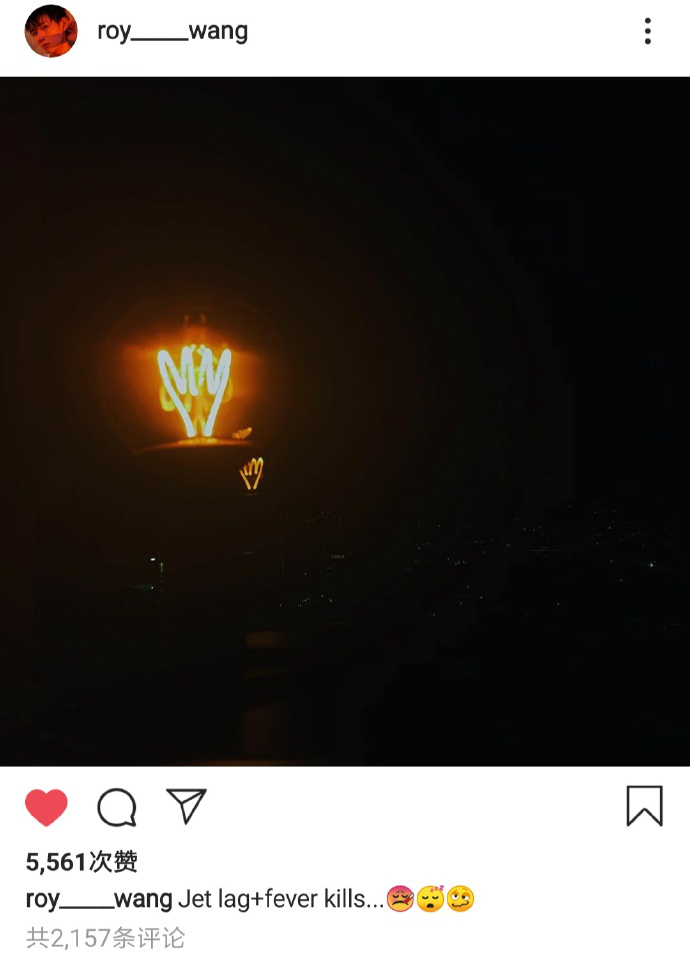The image size is (690, 953).
Task: Unlike the post with the red heart
Action: [46, 807]
